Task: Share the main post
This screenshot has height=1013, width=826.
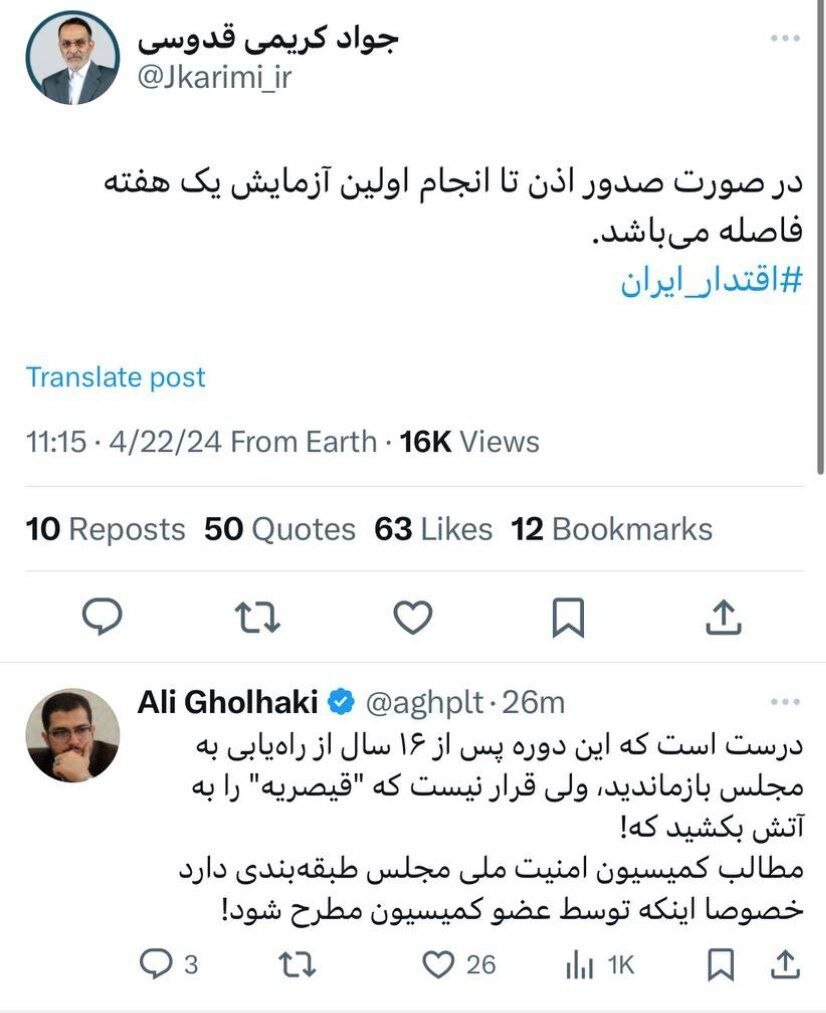Action: pos(723,618)
